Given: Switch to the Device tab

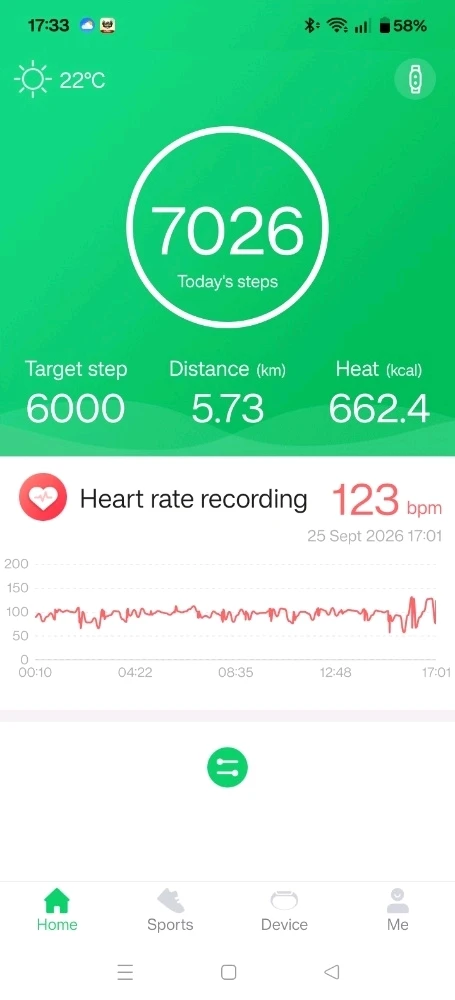Looking at the screenshot, I should point(284,910).
